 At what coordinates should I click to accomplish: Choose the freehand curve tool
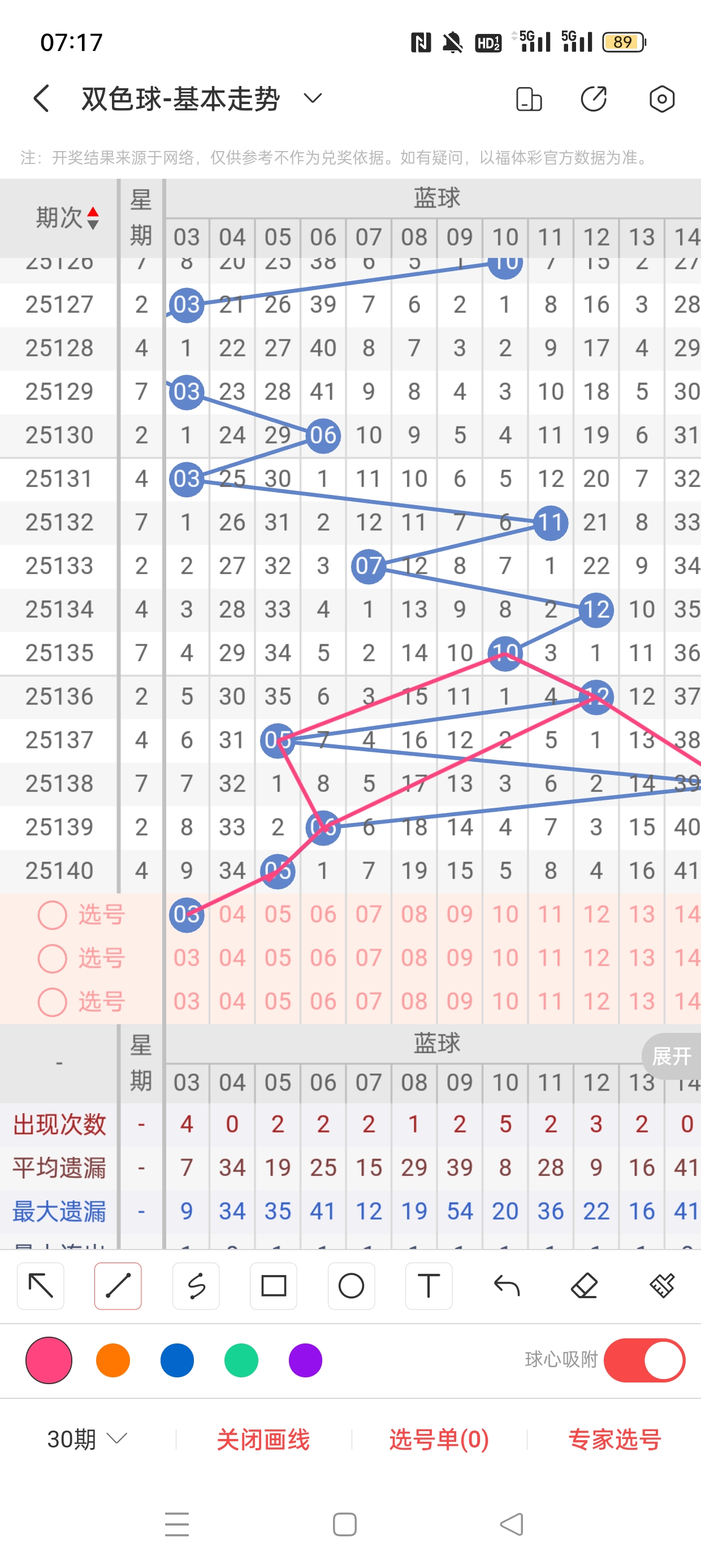tap(196, 1286)
